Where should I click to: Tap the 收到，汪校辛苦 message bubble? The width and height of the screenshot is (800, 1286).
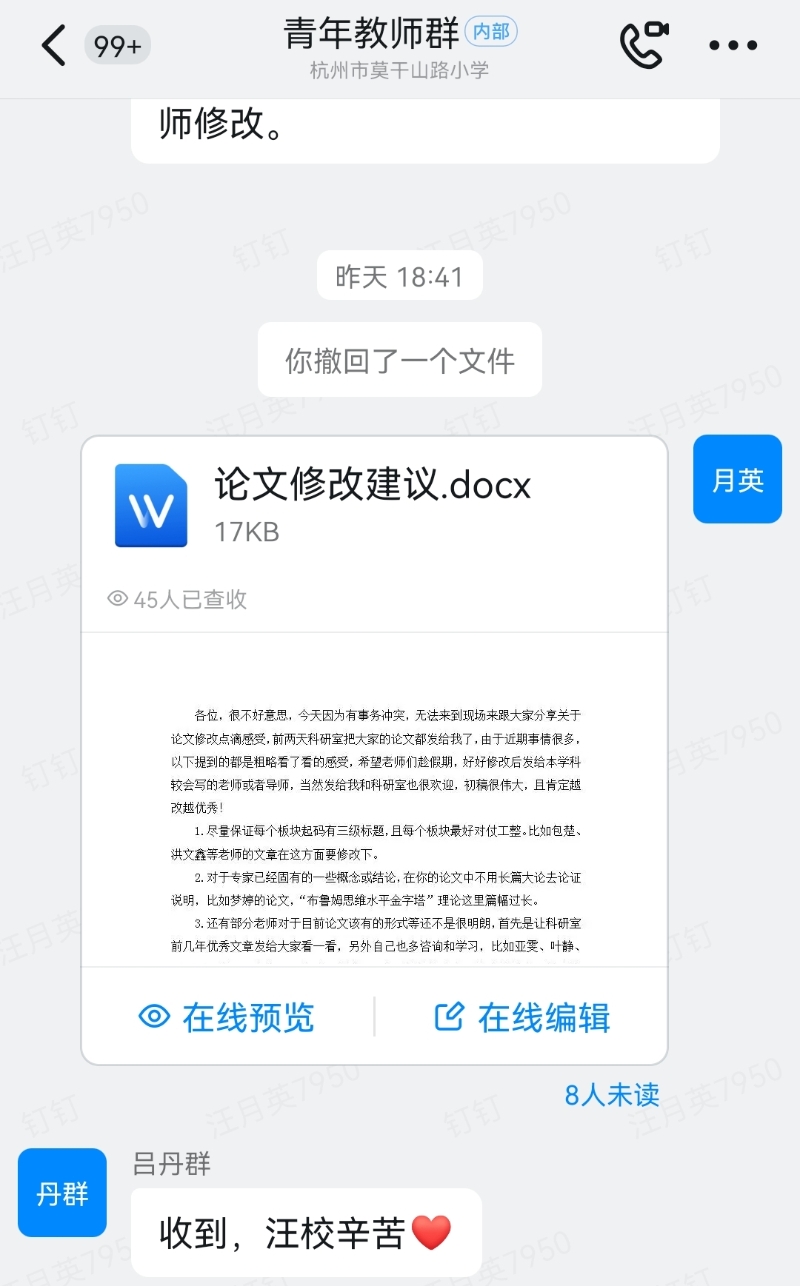click(306, 1232)
